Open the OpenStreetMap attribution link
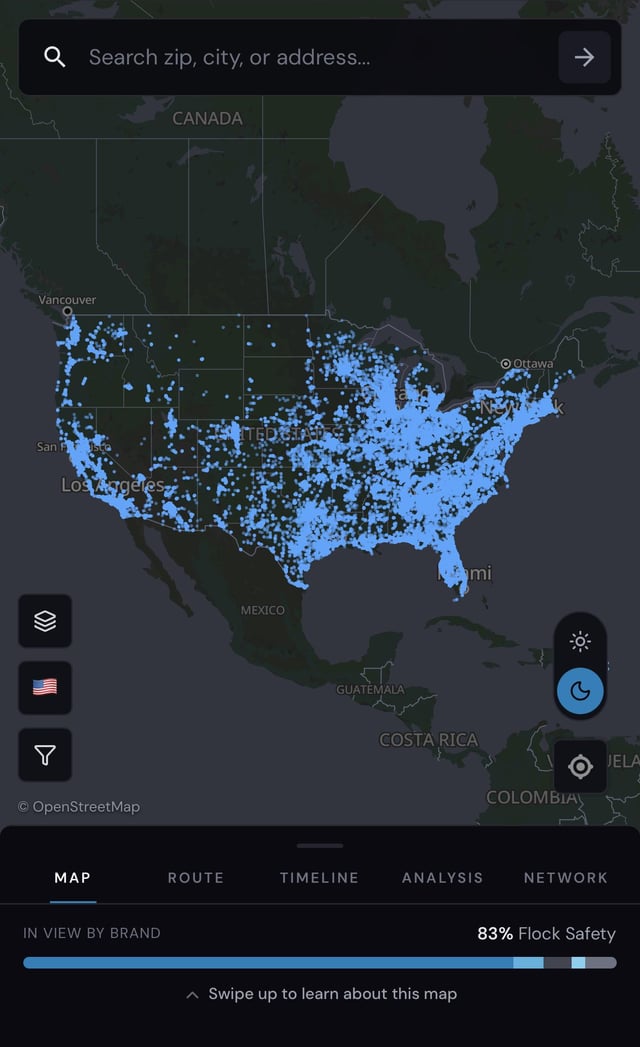 coord(79,807)
